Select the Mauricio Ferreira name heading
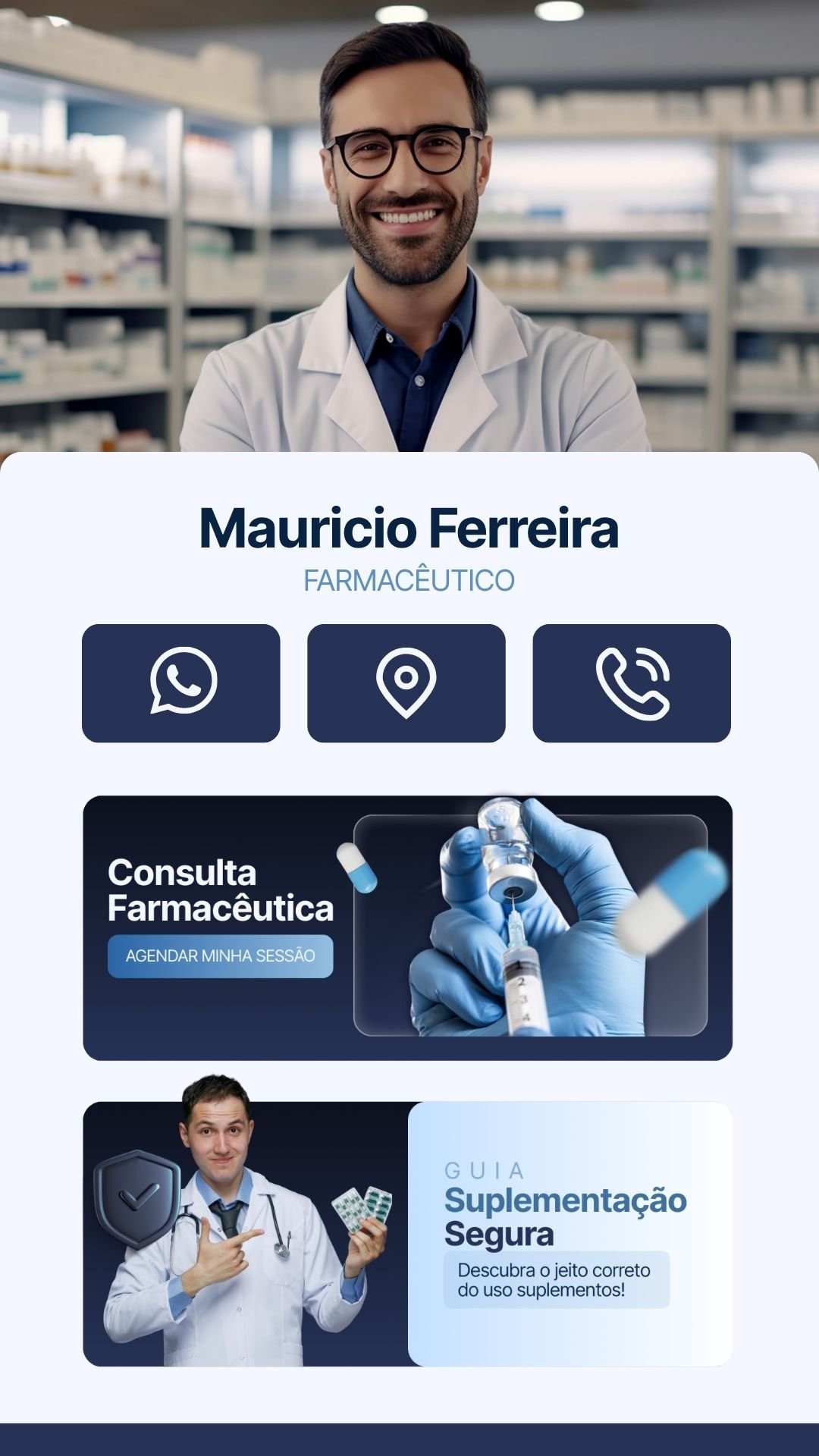819x1456 pixels. 409,531
